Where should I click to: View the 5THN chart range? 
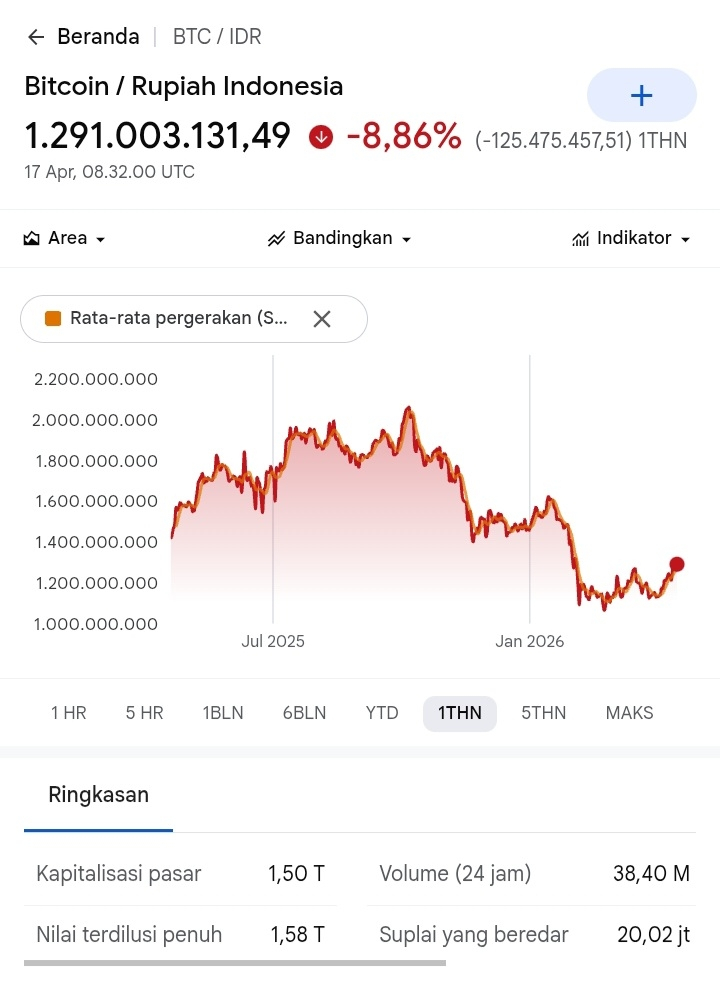coord(543,713)
